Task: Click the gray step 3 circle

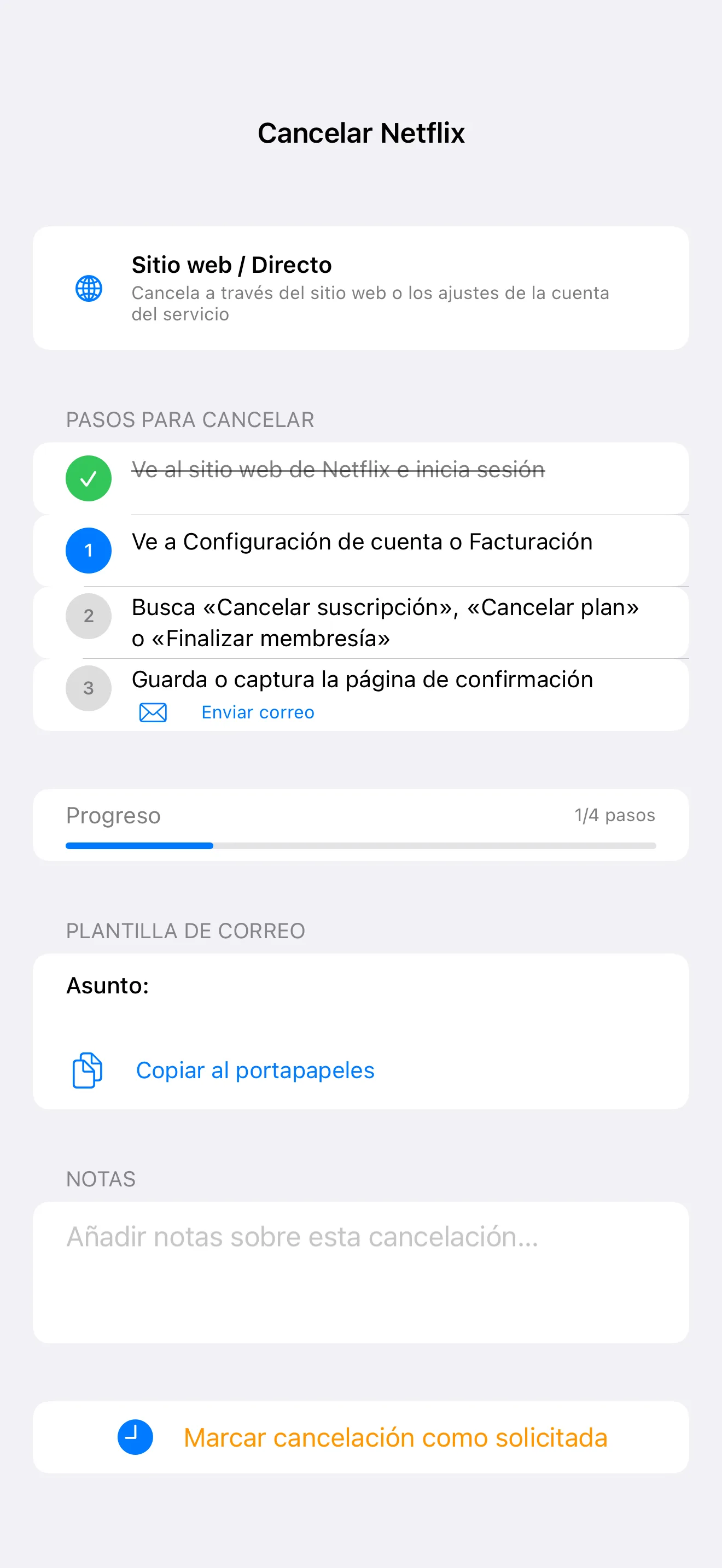Action: point(88,688)
